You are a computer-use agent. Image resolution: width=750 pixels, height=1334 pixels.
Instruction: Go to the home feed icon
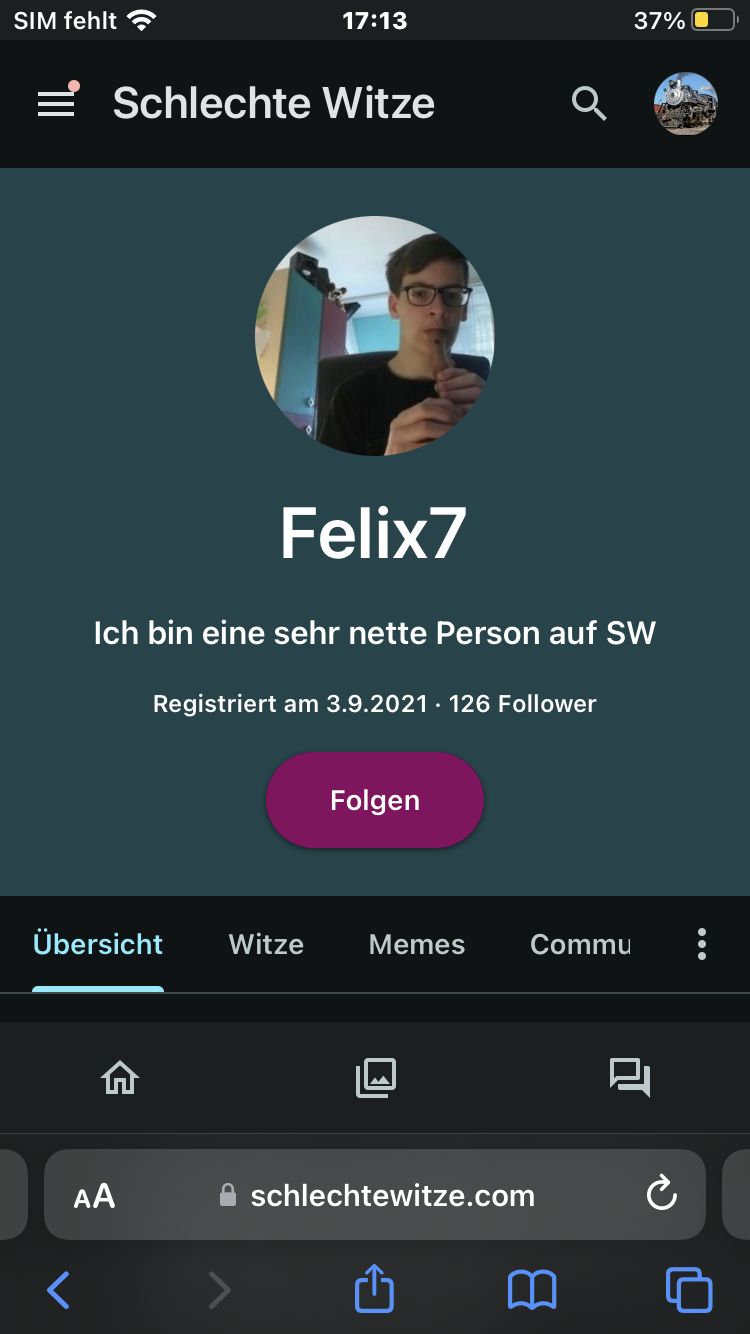pos(120,1078)
